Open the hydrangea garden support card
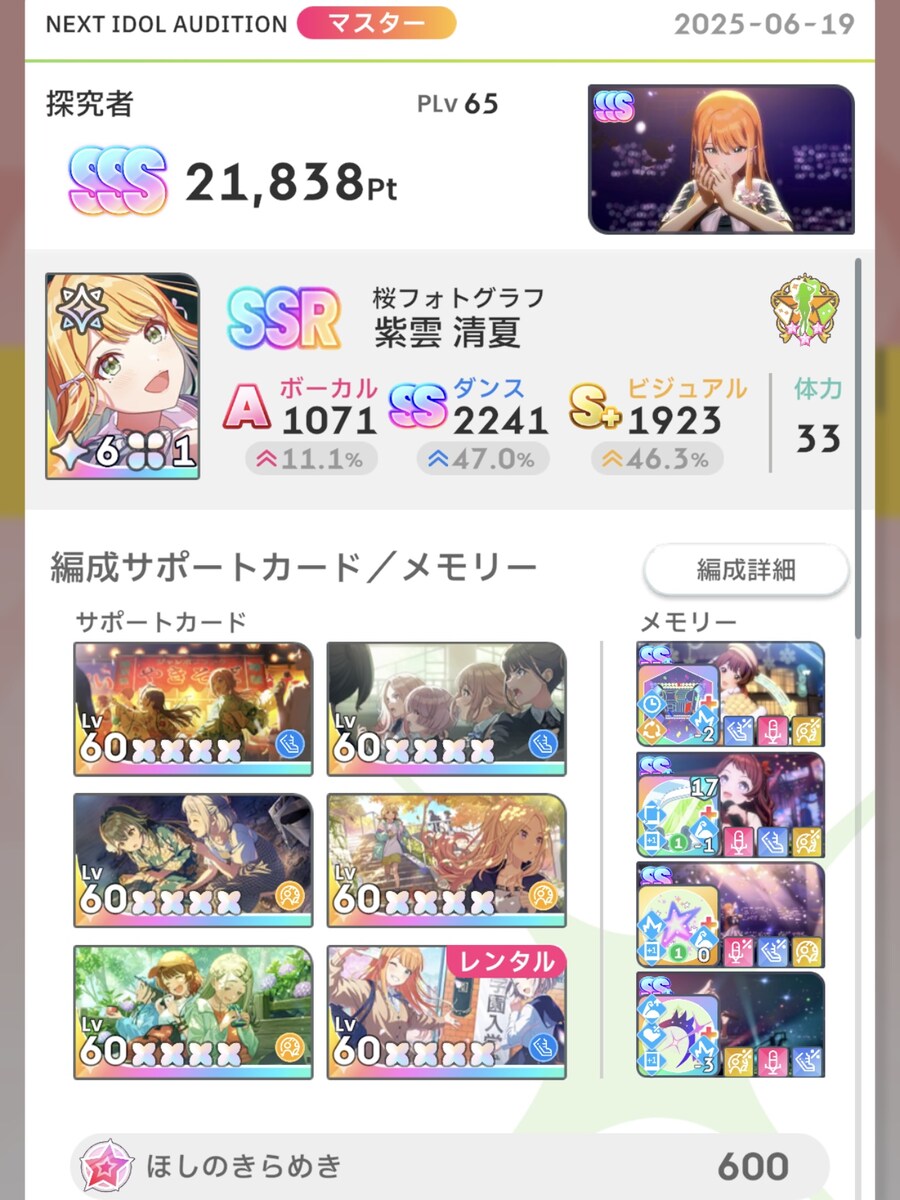The width and height of the screenshot is (900, 1200). 193,1012
